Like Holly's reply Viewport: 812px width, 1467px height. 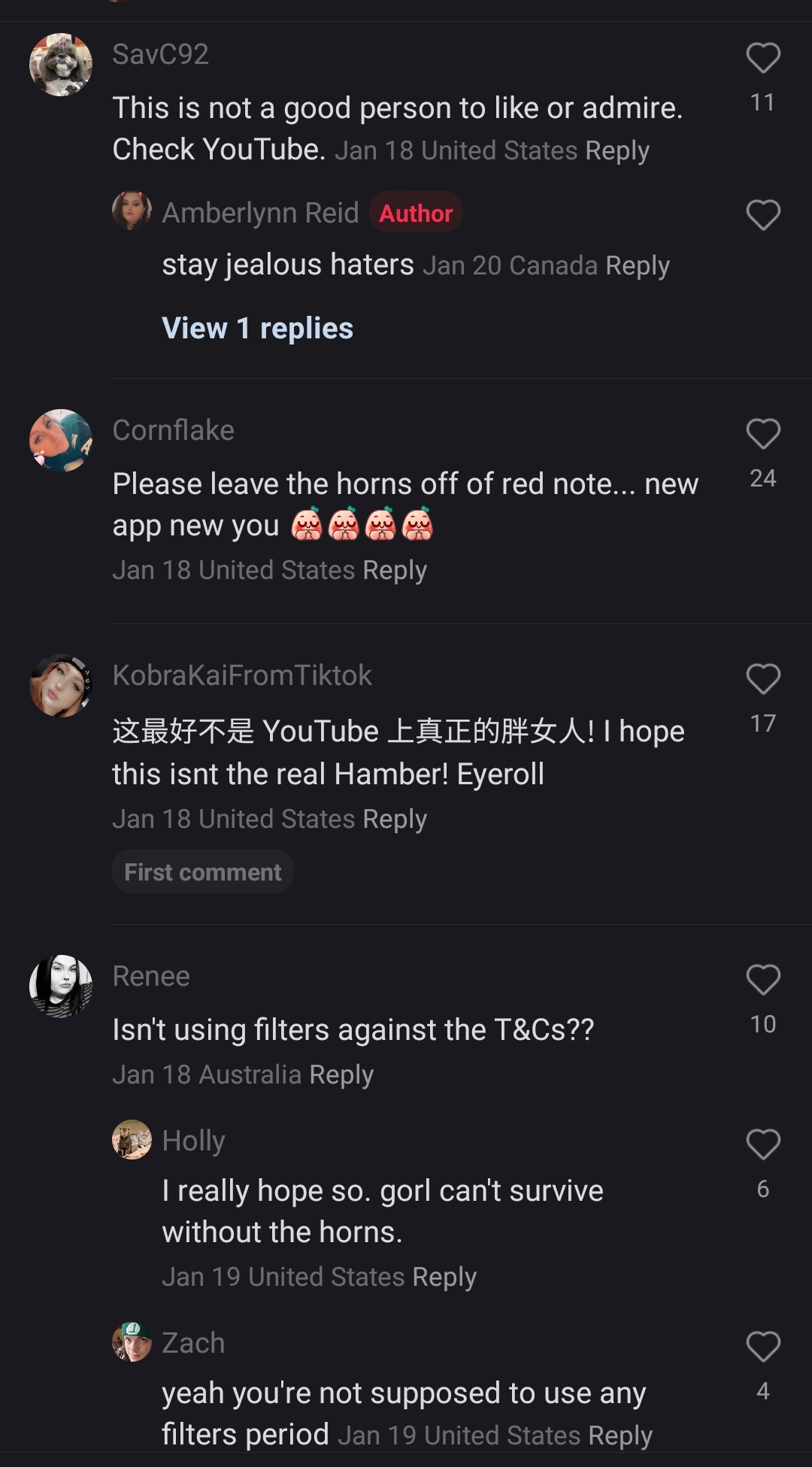762,1144
